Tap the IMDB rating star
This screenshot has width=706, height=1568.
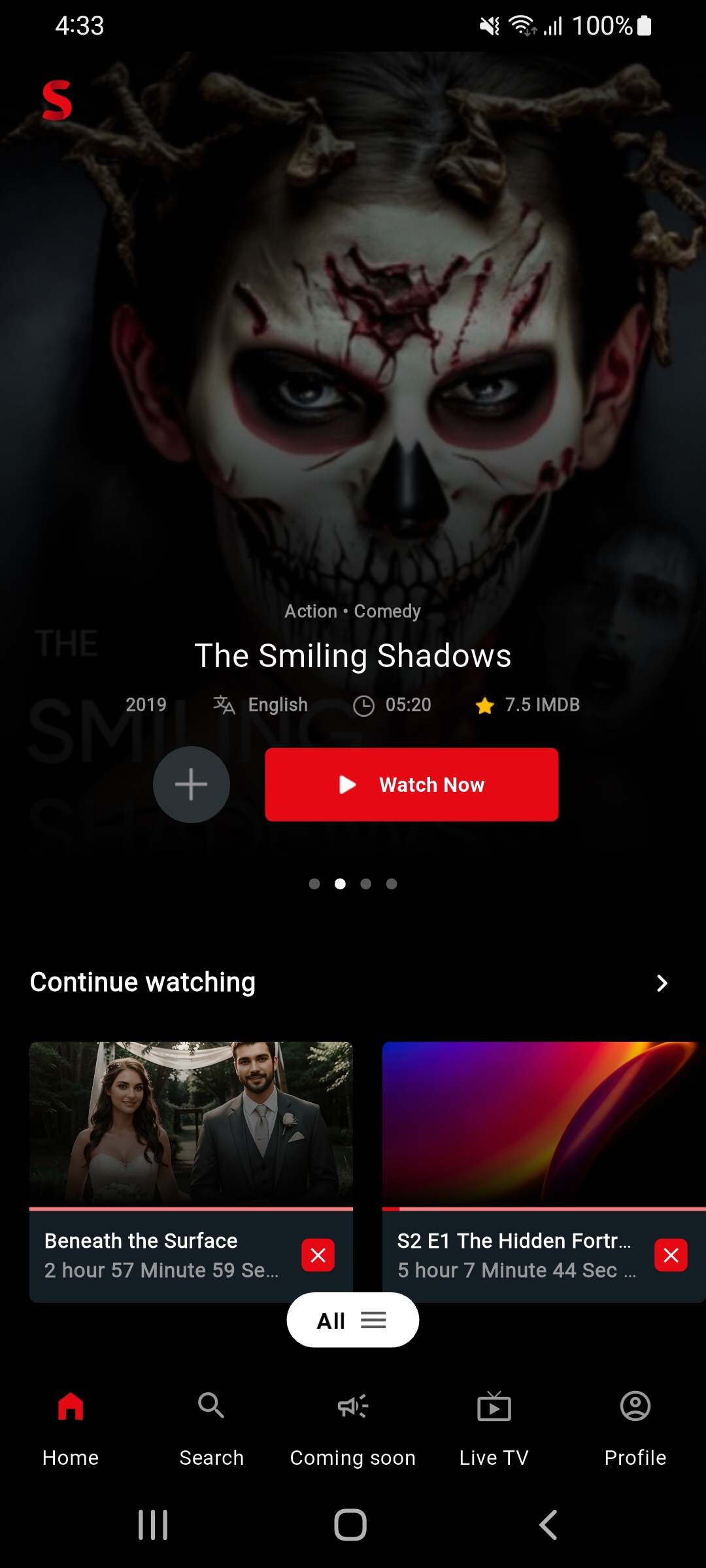485,704
